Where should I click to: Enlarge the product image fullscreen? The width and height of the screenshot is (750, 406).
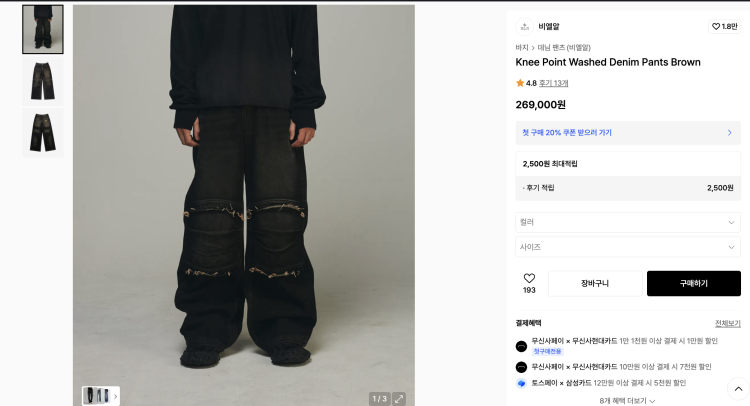point(399,398)
